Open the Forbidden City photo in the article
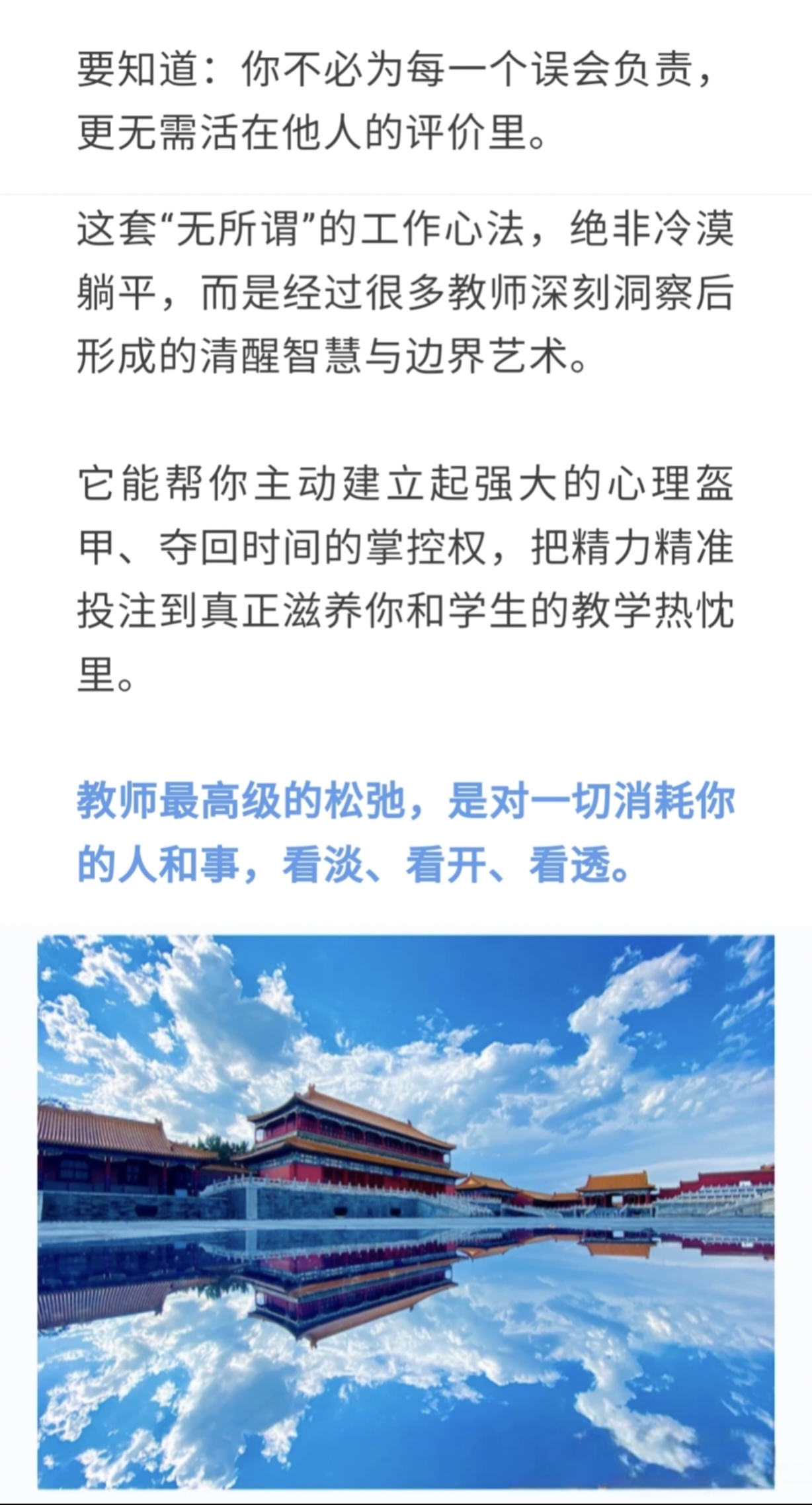This screenshot has height=1505, width=812. click(x=405, y=1209)
